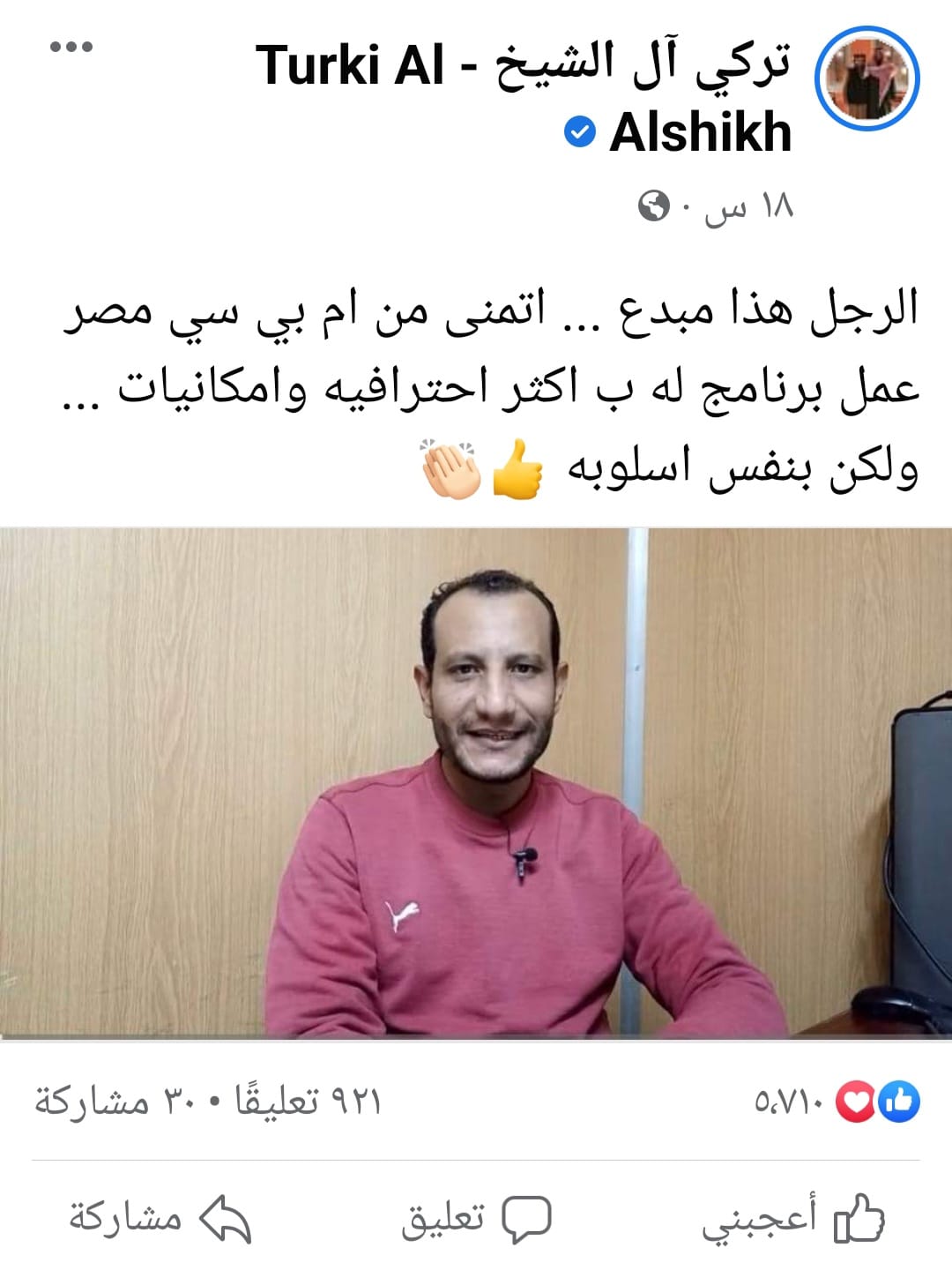Screen dimensions: 952x1270
Task: Like the post with أعجبني button
Action: coord(793,1219)
